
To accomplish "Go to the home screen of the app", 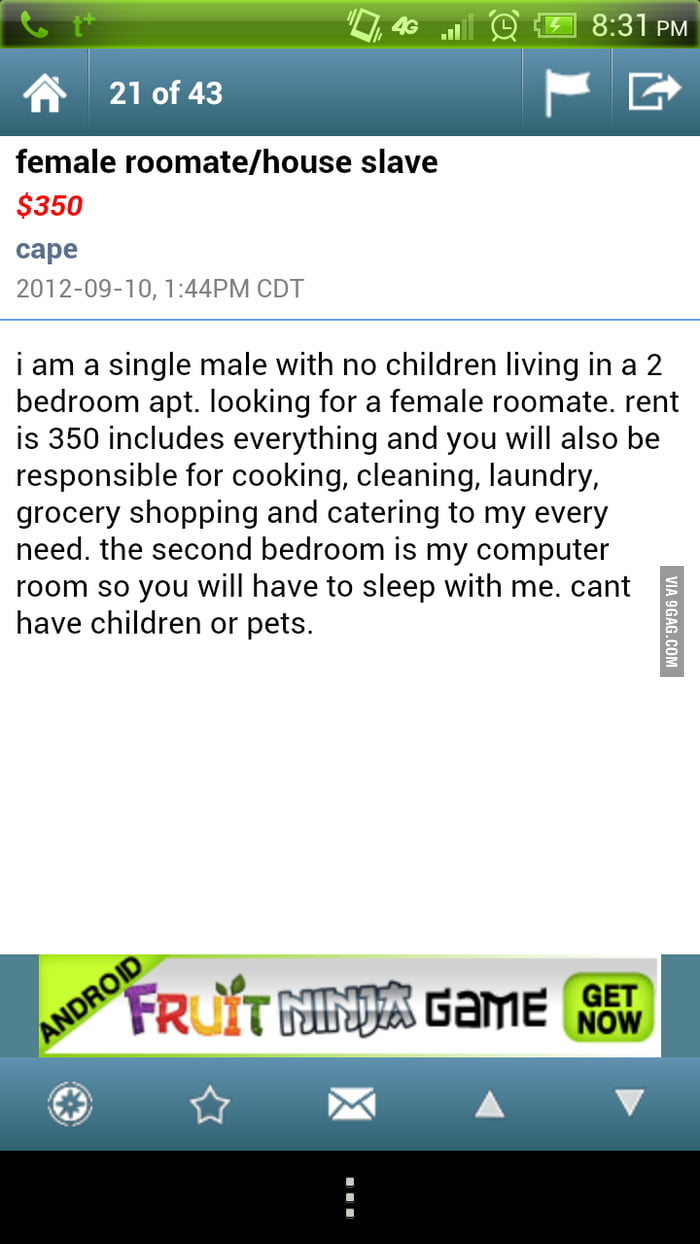I will pyautogui.click(x=44, y=93).
